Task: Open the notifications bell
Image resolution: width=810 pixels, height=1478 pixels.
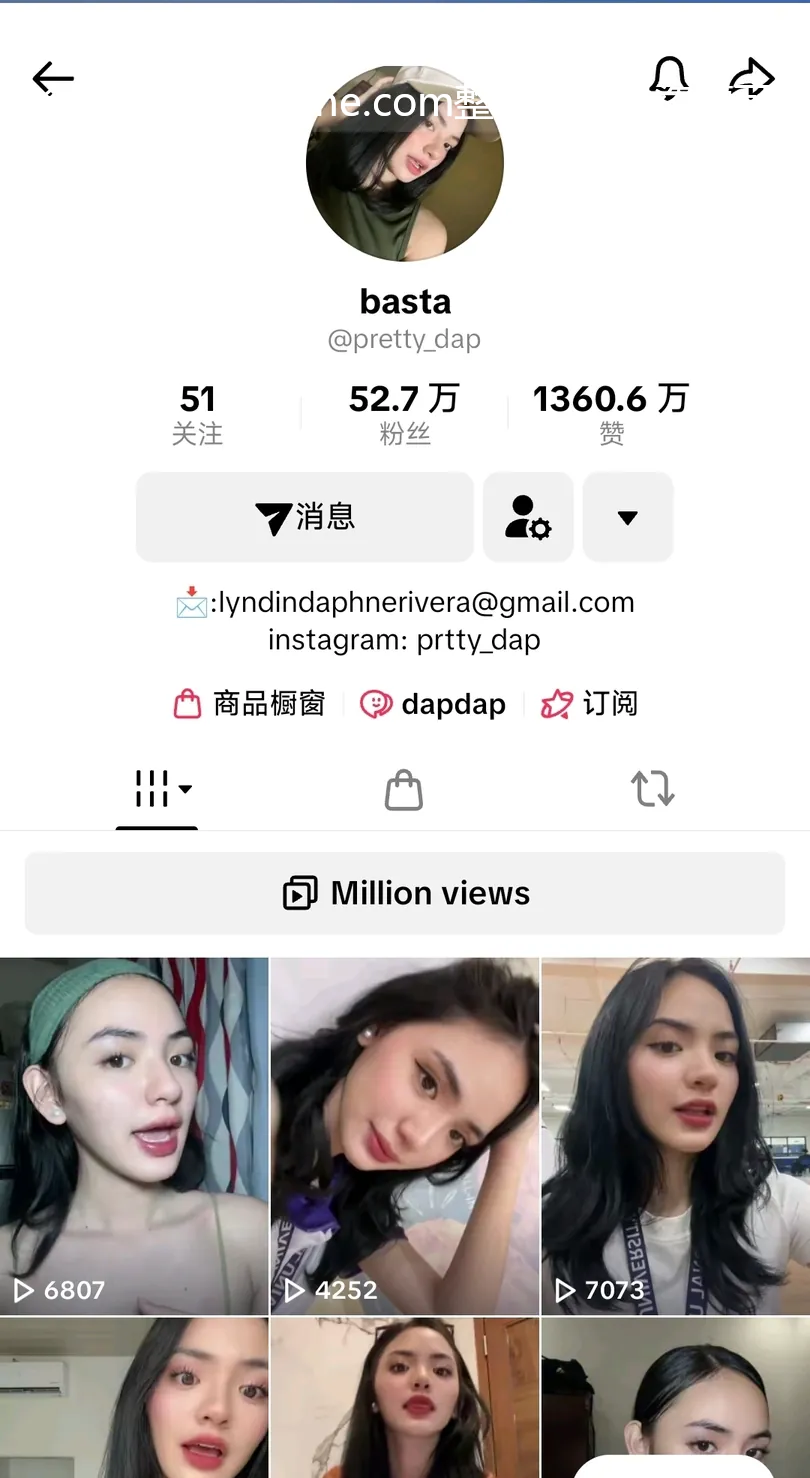Action: coord(669,78)
